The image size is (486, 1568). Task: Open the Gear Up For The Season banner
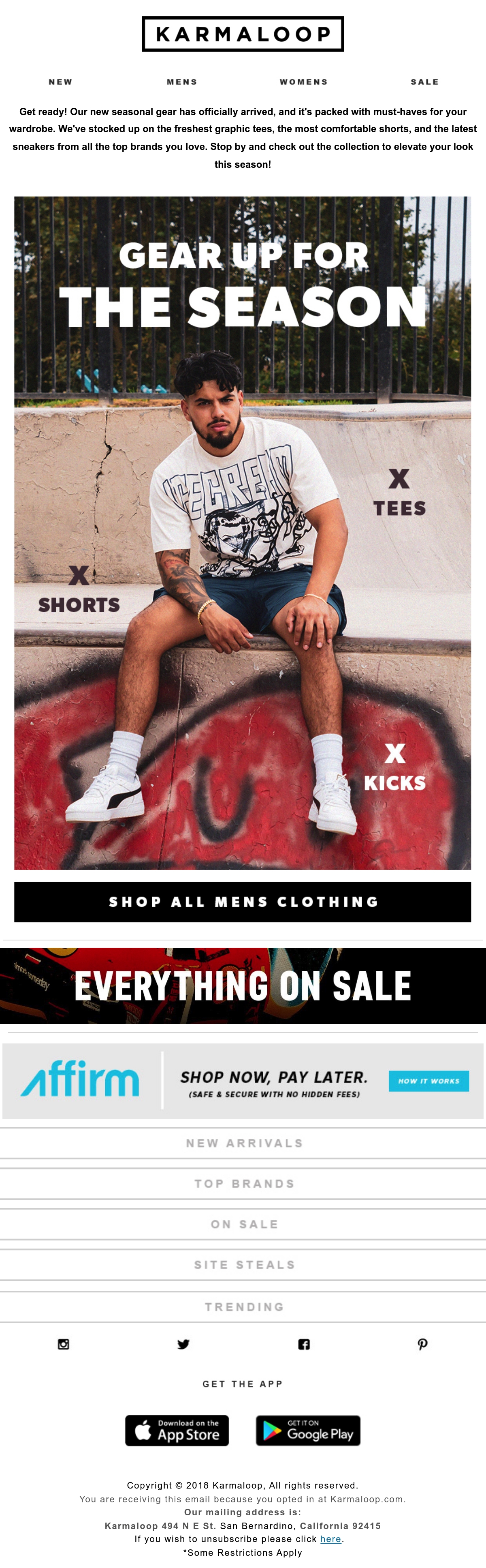pos(243,533)
